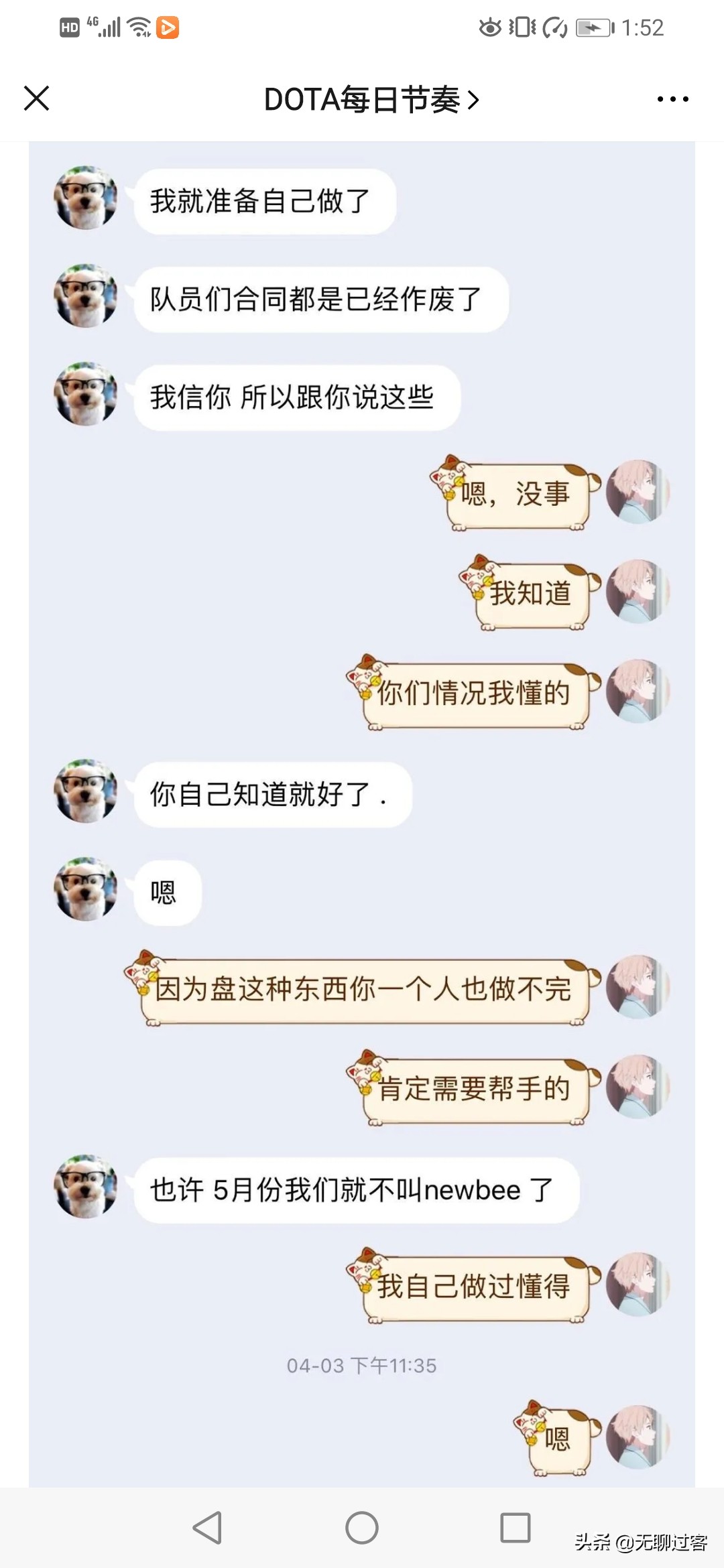Open recent apps from the navigation bar

click(515, 1528)
